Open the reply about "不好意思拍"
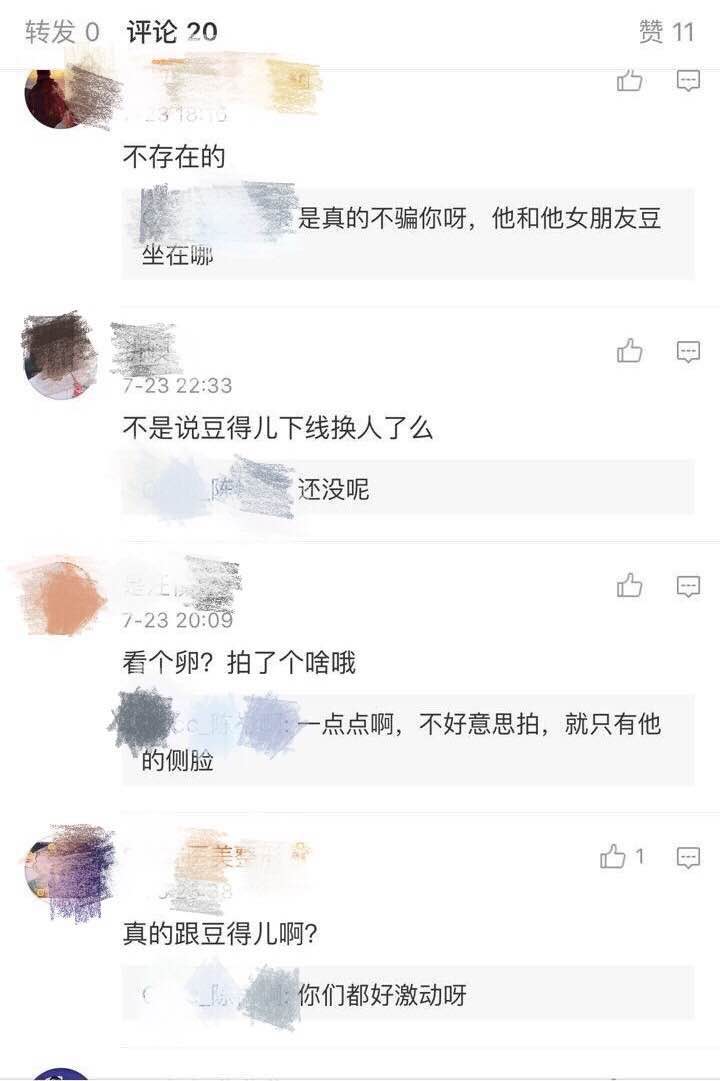Screen dimensions: 720x1081 point(408,741)
